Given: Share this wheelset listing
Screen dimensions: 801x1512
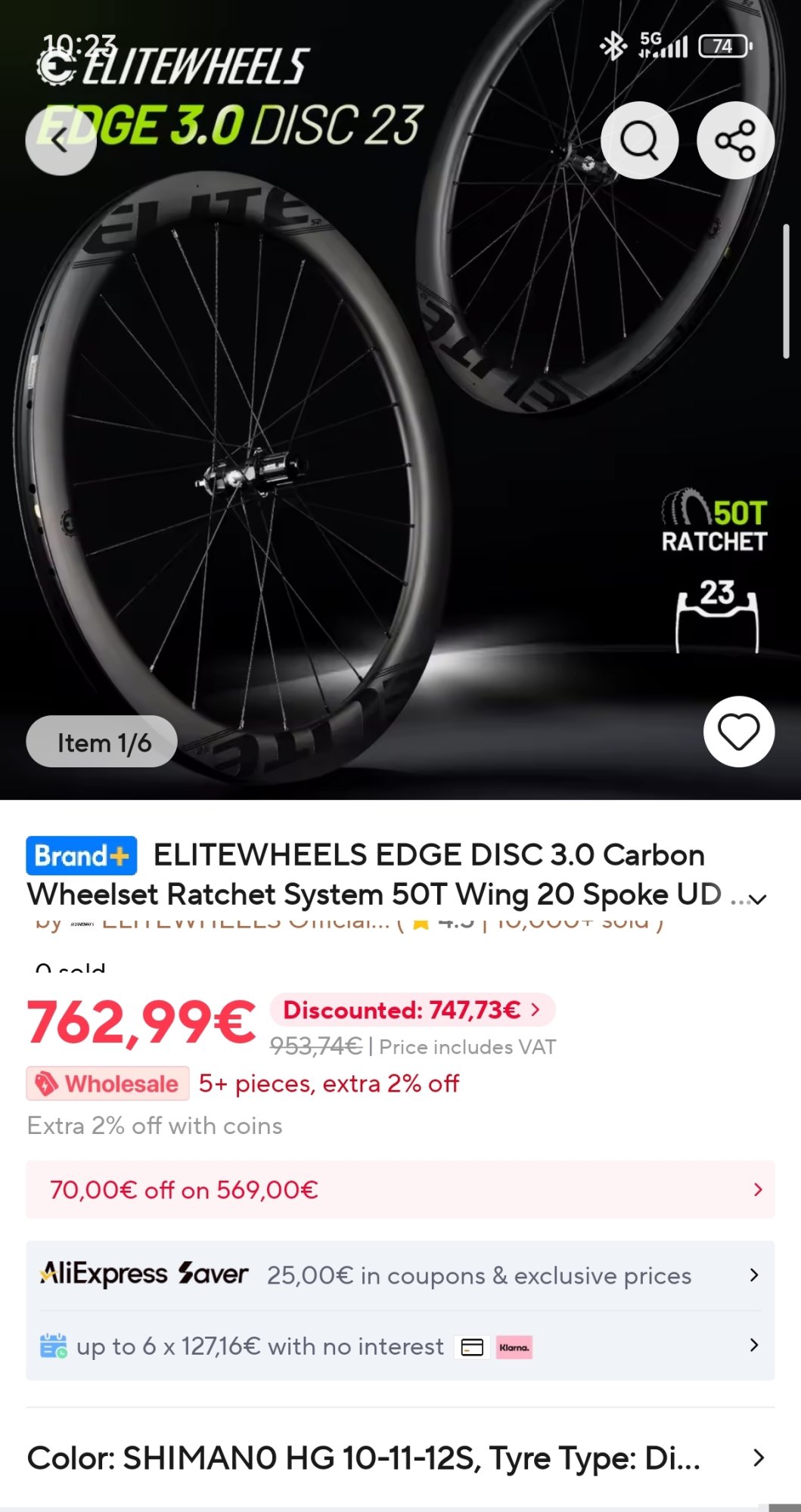Looking at the screenshot, I should pyautogui.click(x=735, y=141).
